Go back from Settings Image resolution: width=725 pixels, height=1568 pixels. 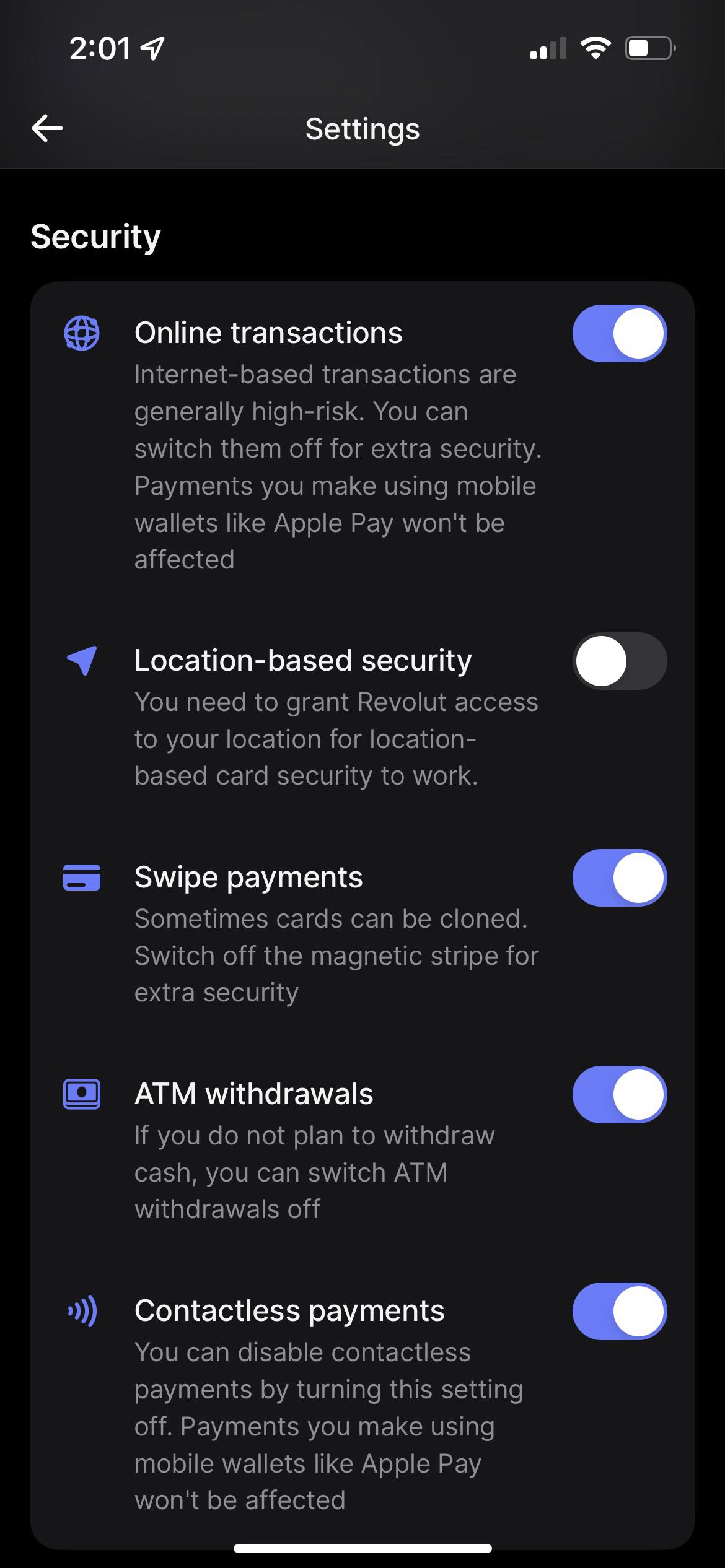pyautogui.click(x=47, y=129)
